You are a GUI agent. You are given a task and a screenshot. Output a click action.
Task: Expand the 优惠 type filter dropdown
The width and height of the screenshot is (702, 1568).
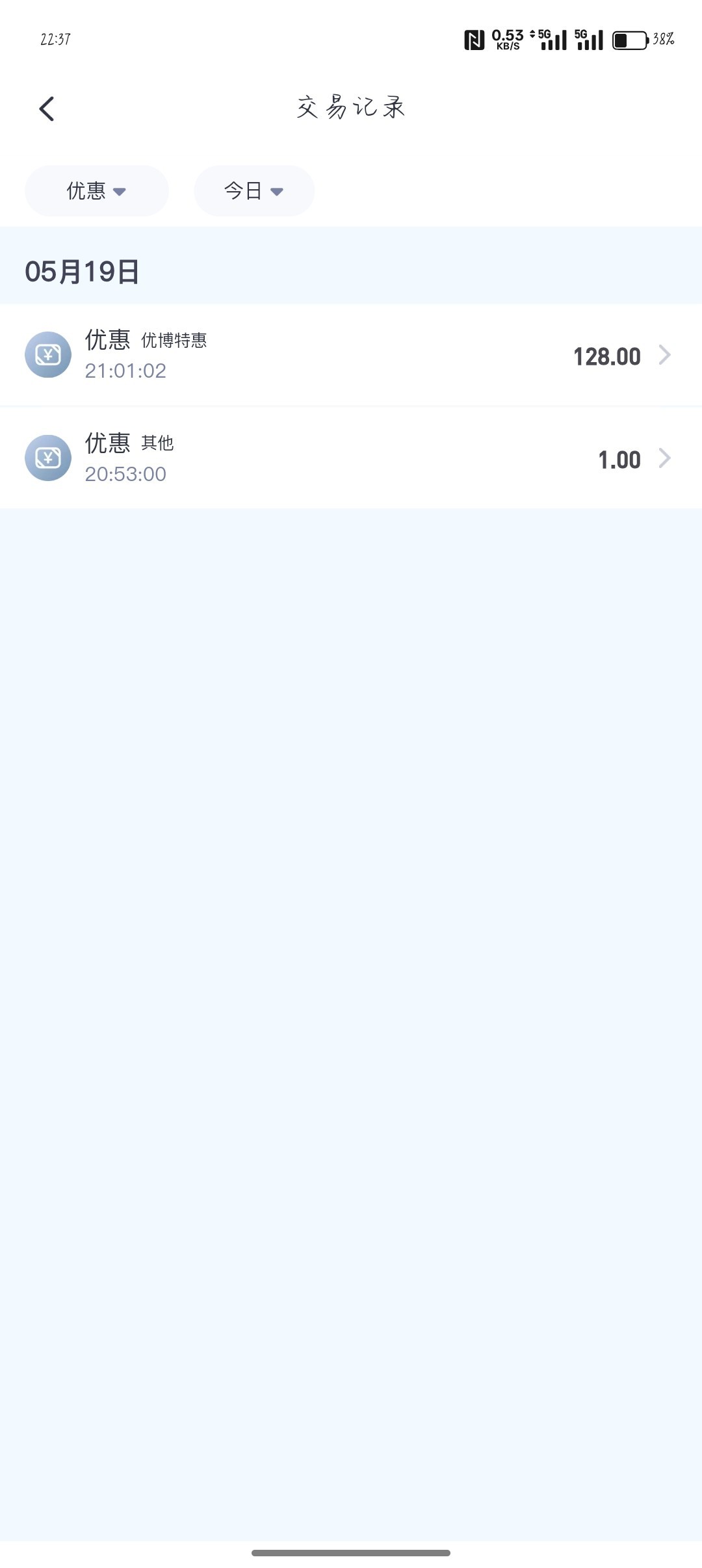coord(96,190)
